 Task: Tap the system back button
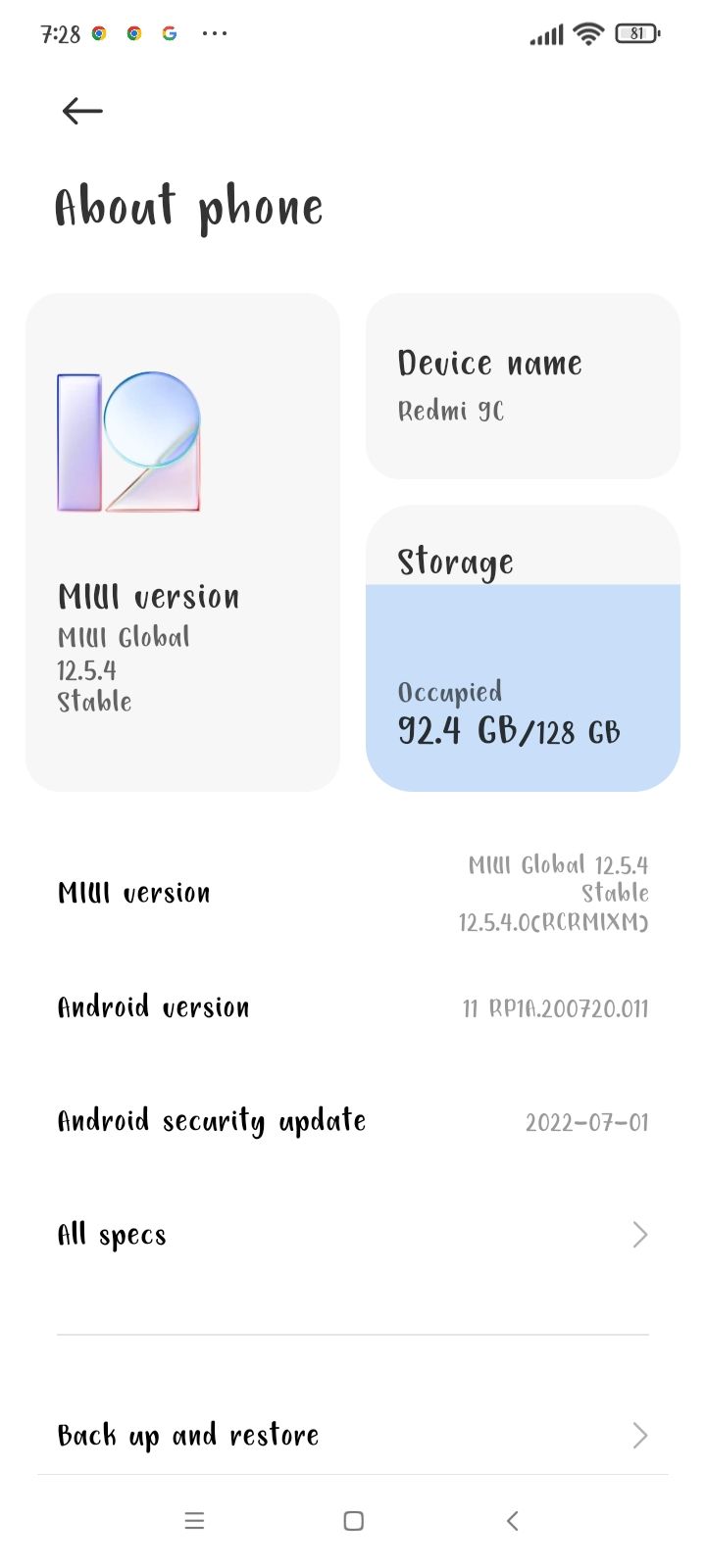click(512, 1521)
